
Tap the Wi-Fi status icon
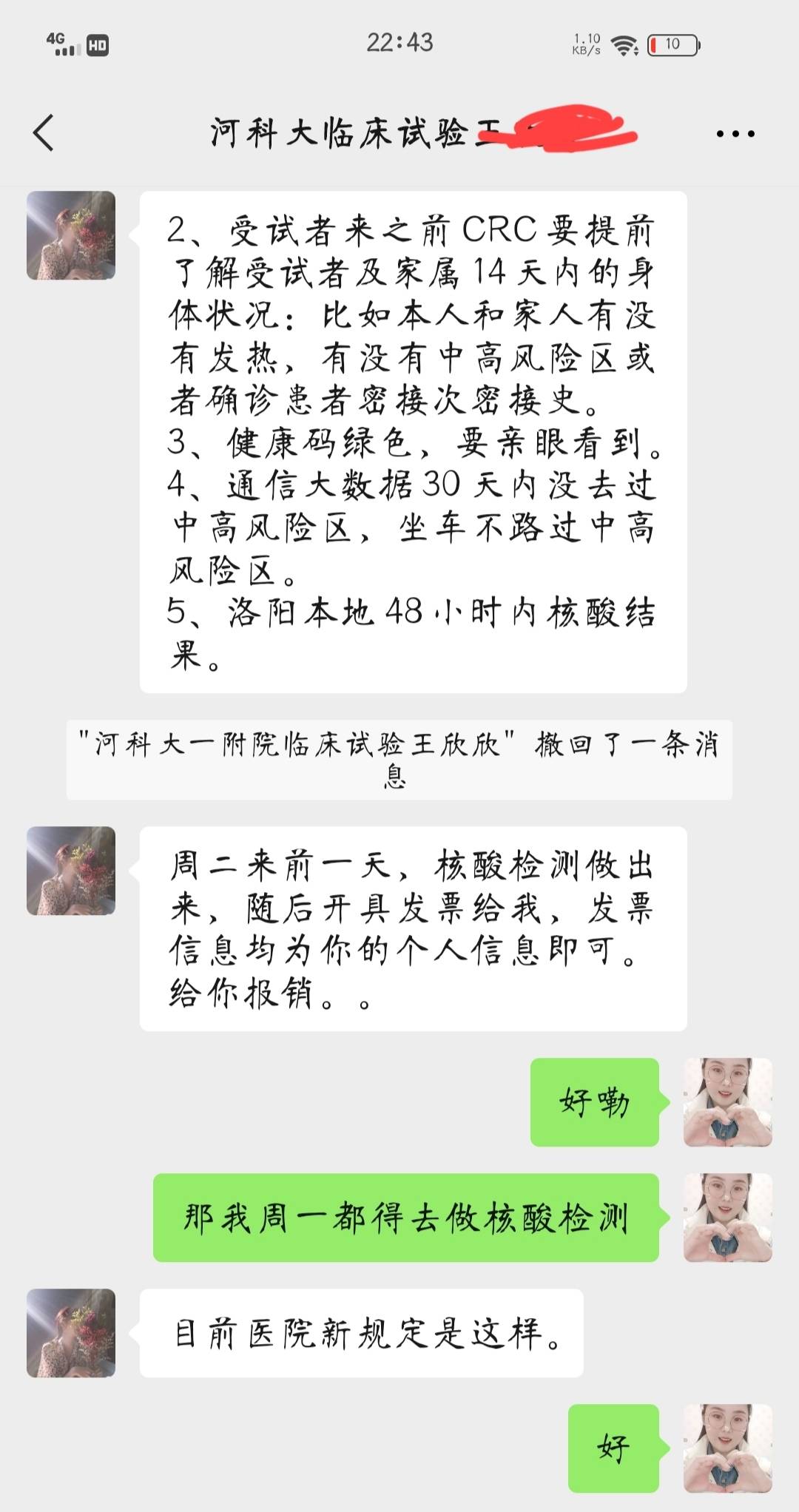click(624, 44)
